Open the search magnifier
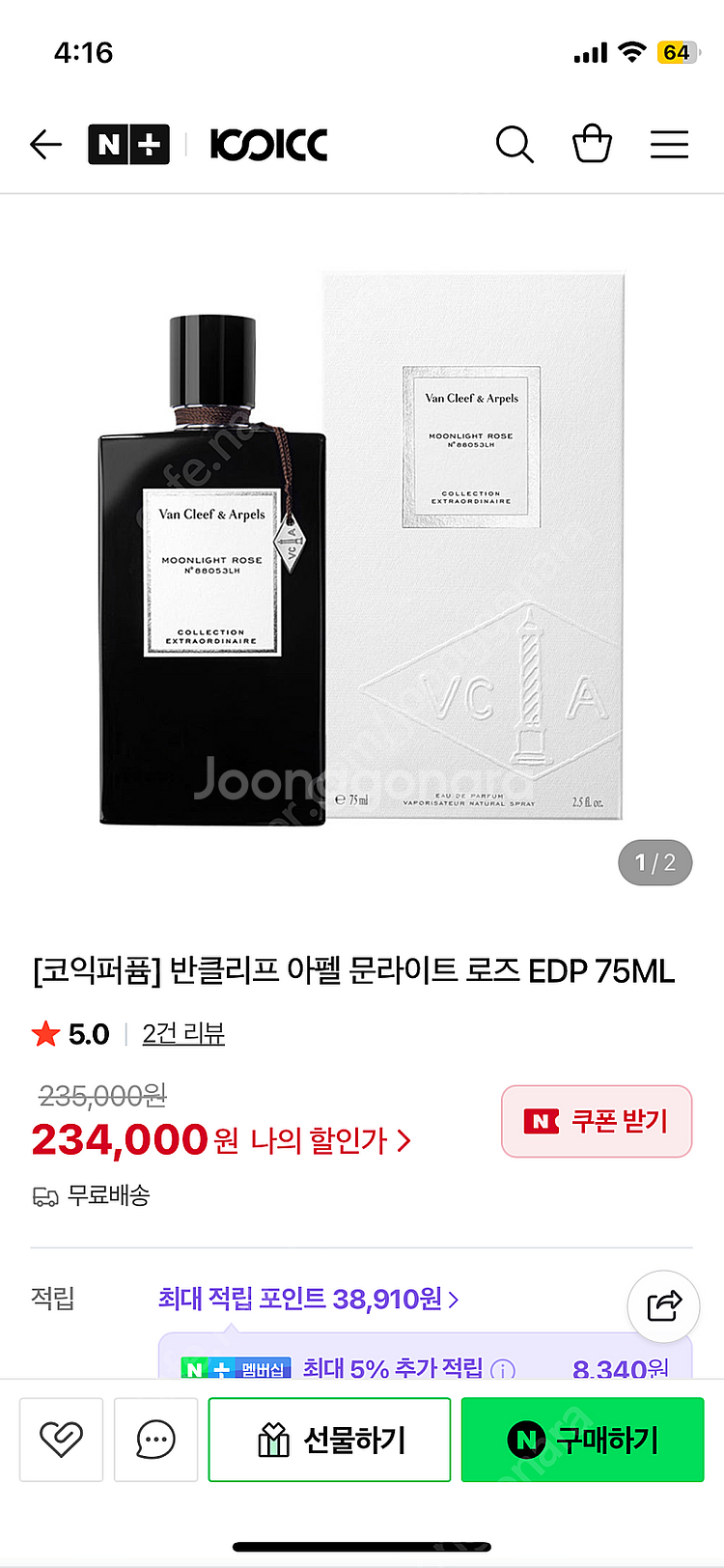Screen dimensions: 724x1568 (x=515, y=145)
